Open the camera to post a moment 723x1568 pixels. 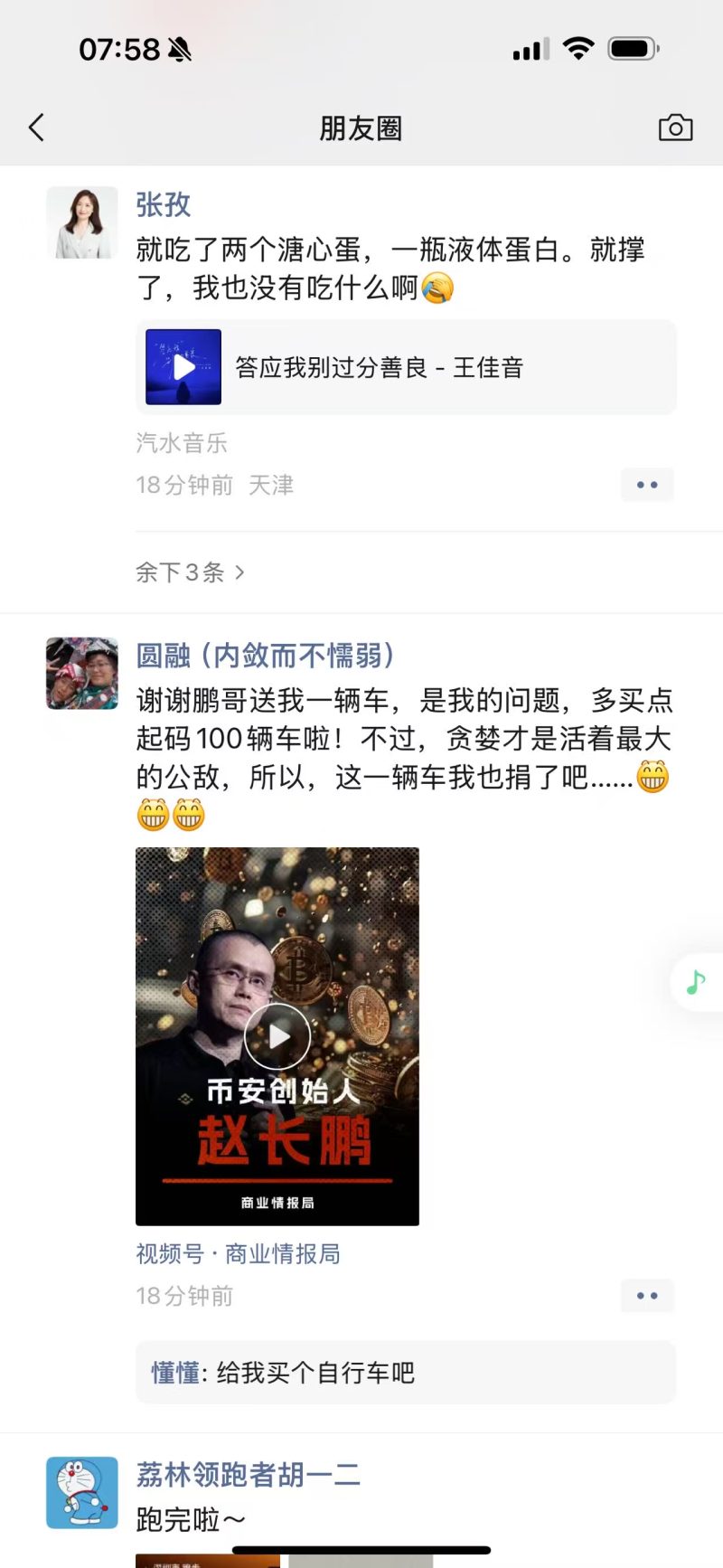675,128
